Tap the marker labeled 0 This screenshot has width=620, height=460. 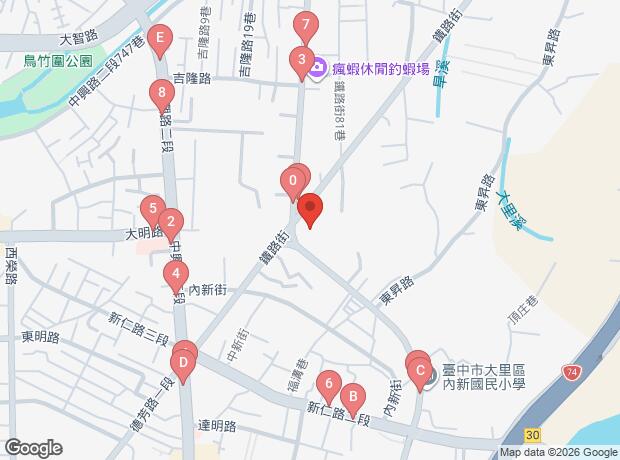(x=292, y=182)
